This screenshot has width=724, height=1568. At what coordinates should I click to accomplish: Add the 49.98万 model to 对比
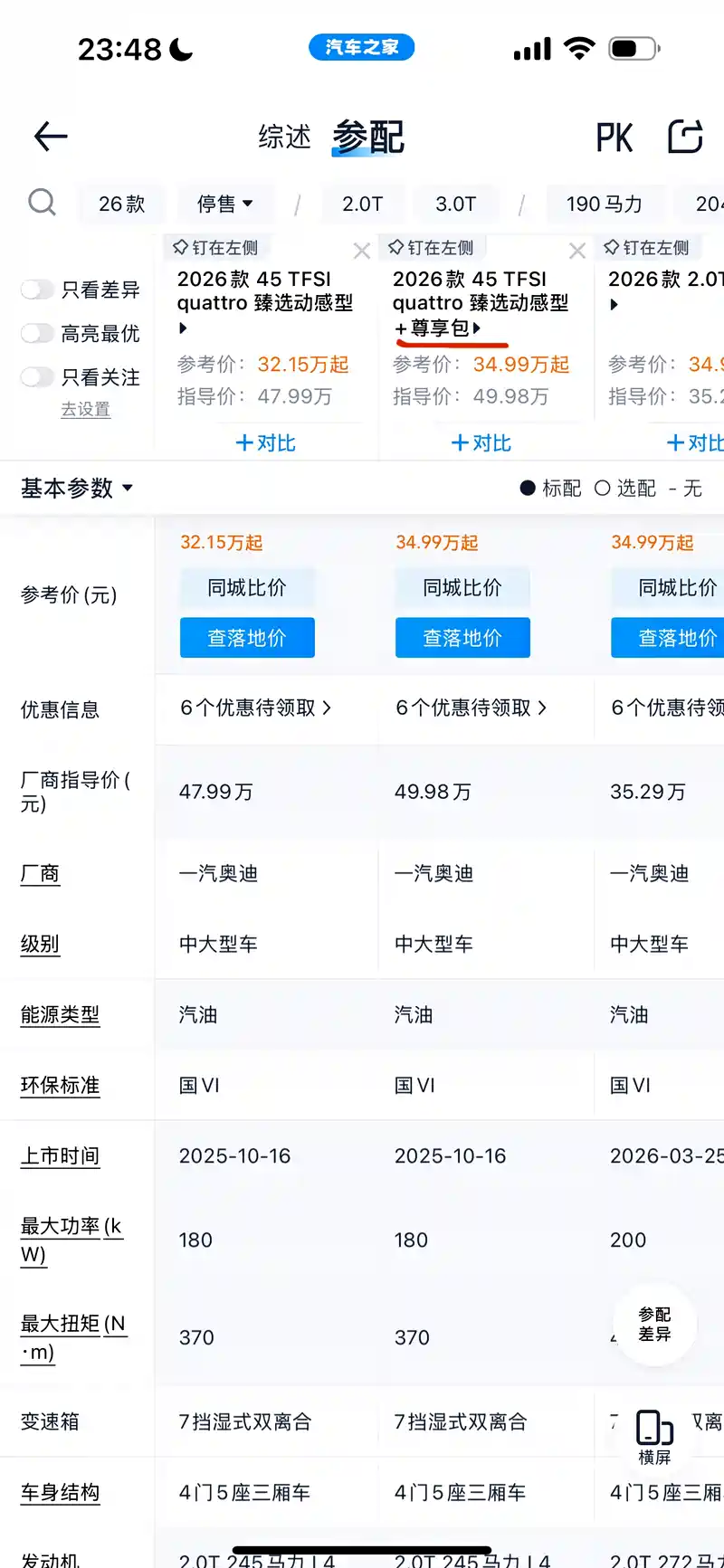click(x=481, y=442)
